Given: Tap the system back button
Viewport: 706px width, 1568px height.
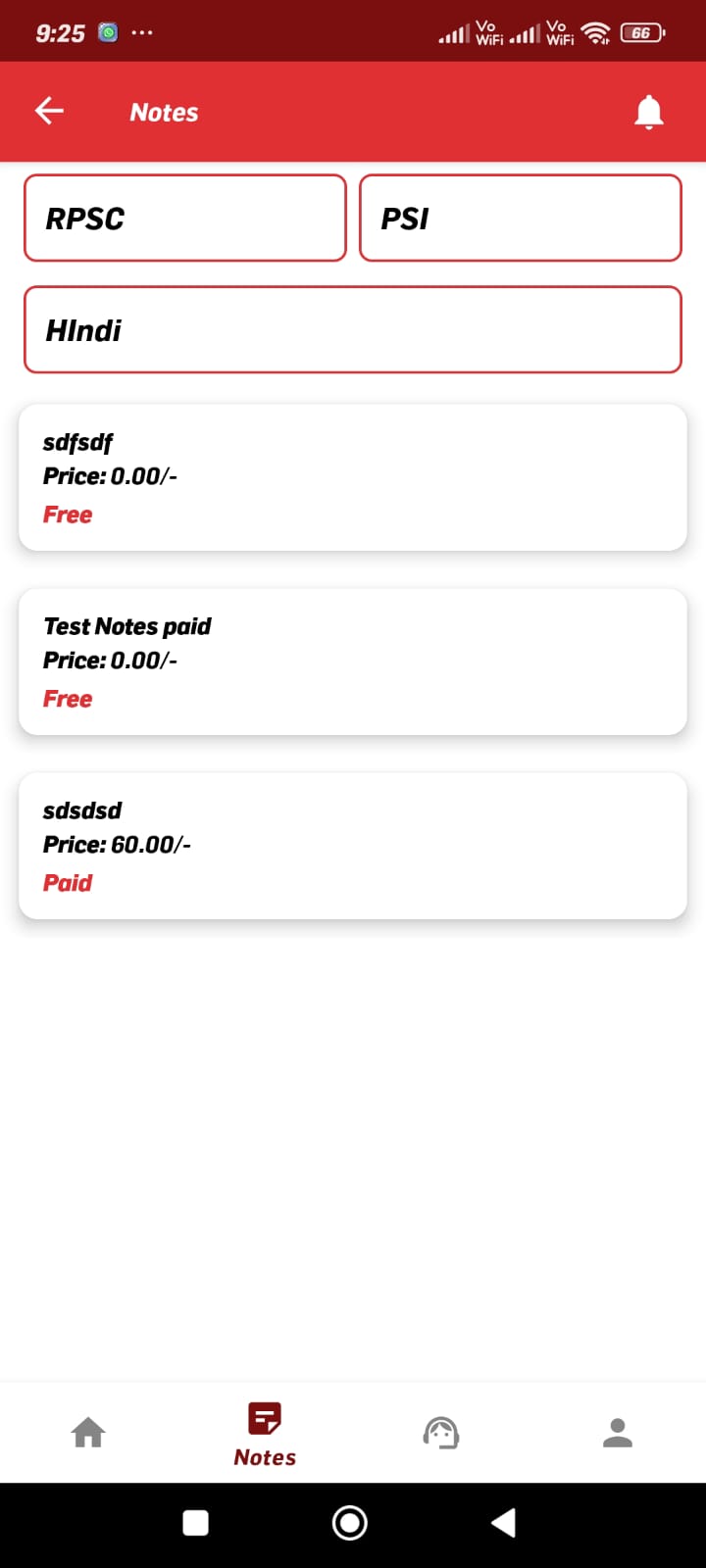Looking at the screenshot, I should tap(504, 1523).
